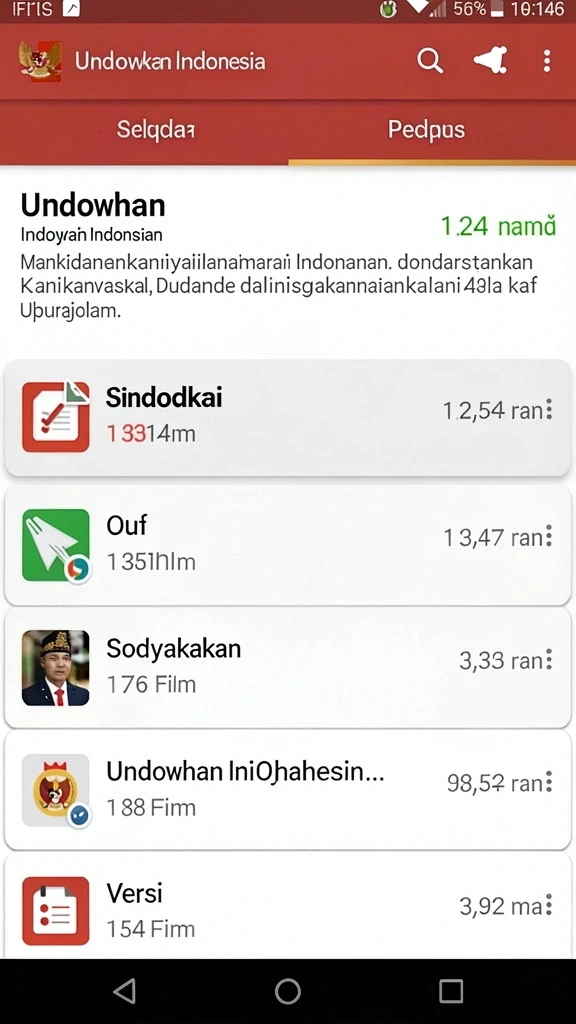The height and width of the screenshot is (1024, 576).
Task: Open options for Undowhan IniOjhahesin
Action: pos(549,782)
